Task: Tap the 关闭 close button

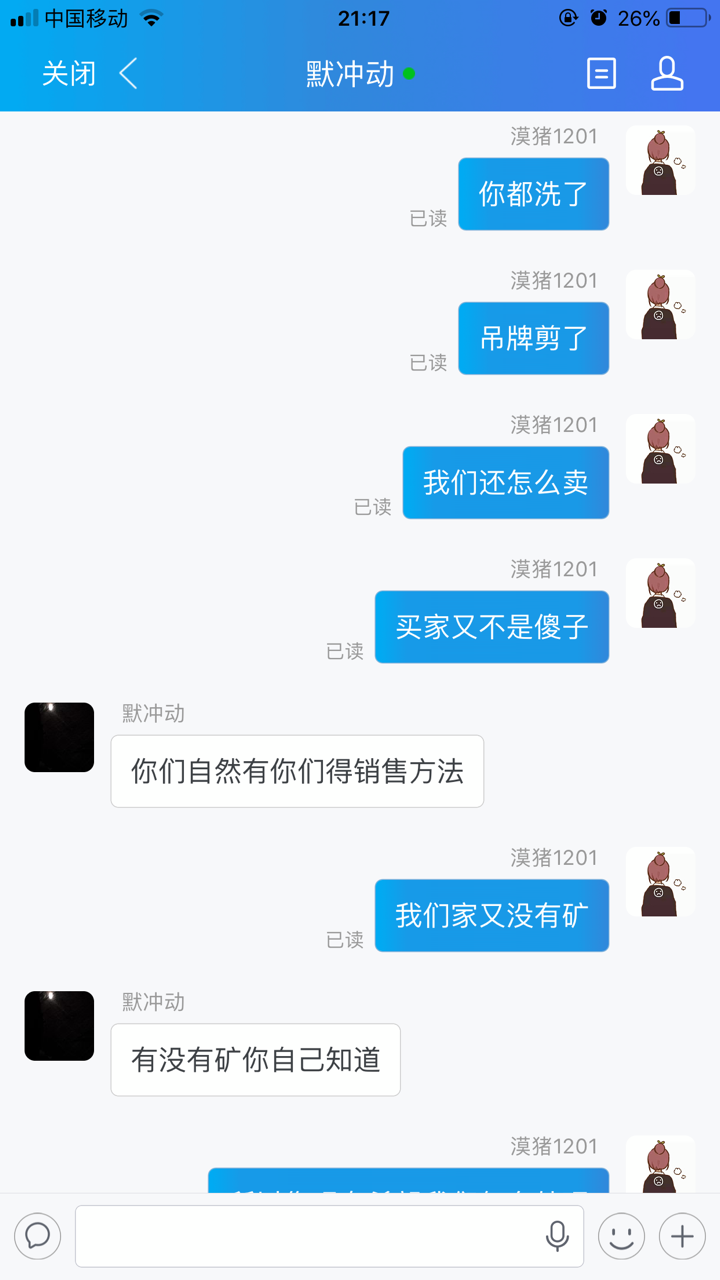Action: click(x=69, y=73)
